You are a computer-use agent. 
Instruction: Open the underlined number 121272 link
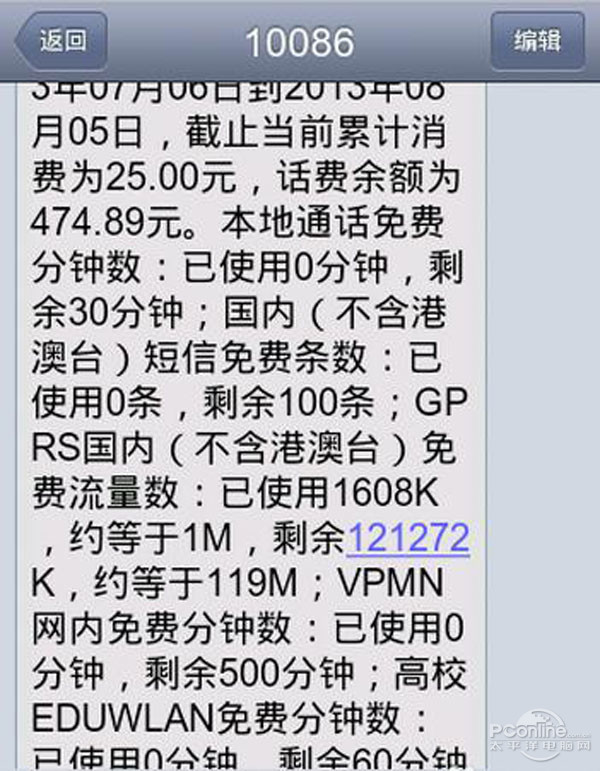(407, 540)
